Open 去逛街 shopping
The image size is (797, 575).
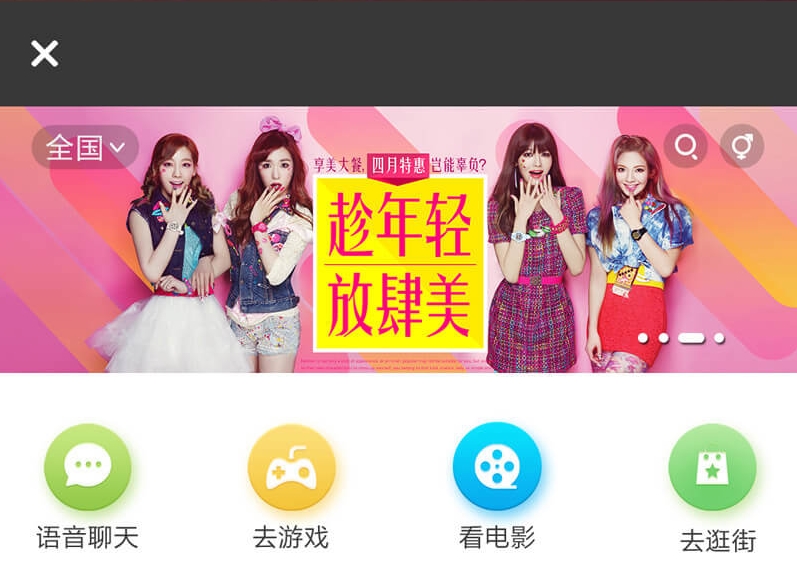[712, 468]
